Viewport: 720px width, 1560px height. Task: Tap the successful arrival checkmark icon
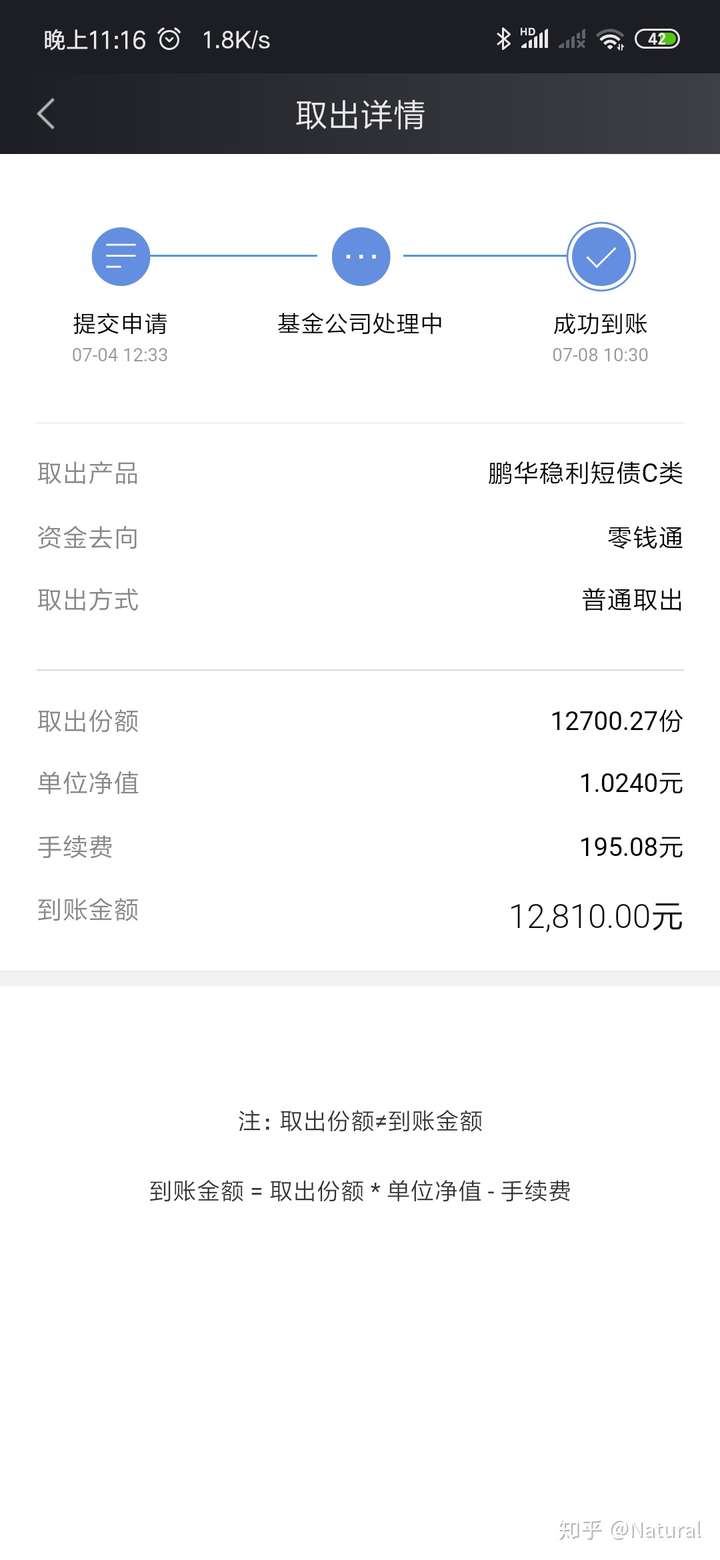(600, 256)
